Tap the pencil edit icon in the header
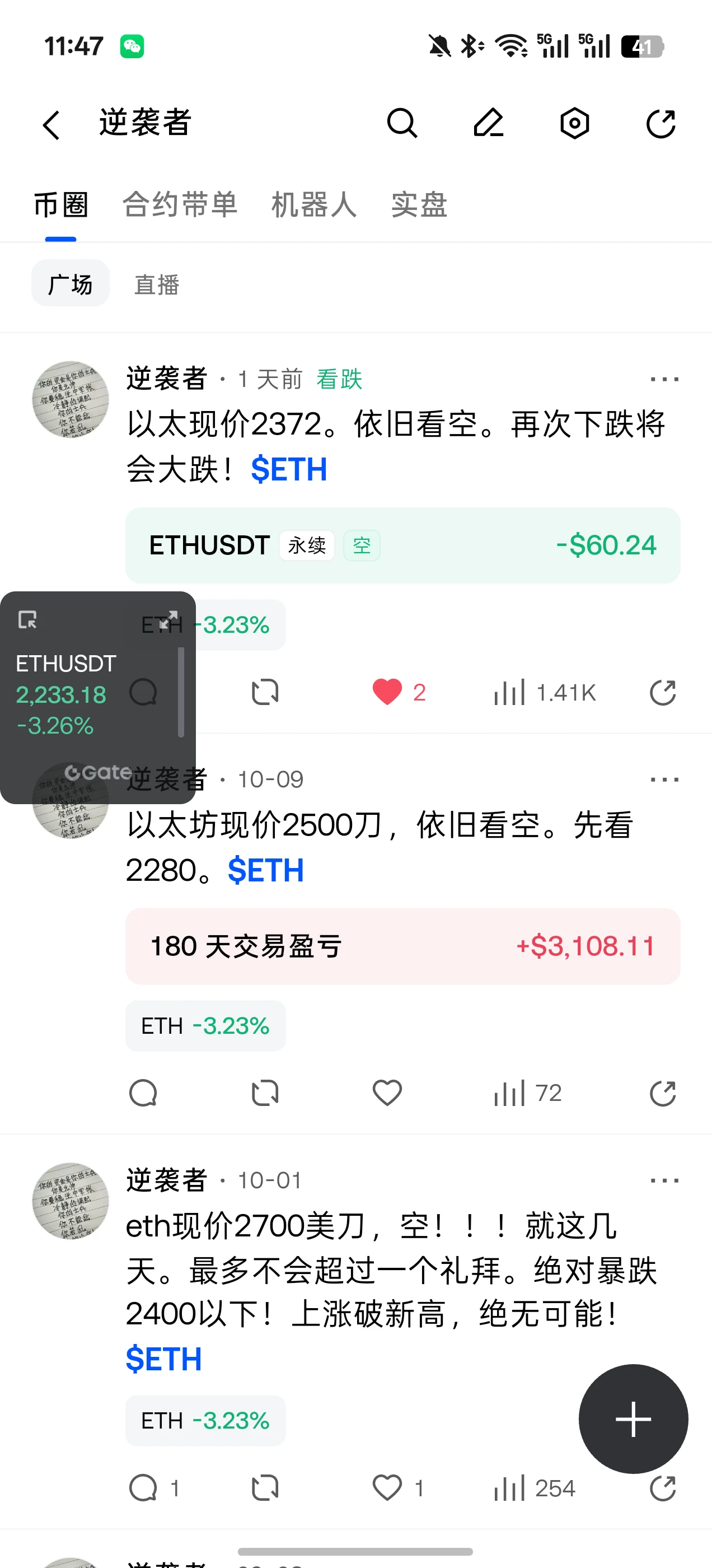Screen dimensions: 712x1568 tap(489, 124)
